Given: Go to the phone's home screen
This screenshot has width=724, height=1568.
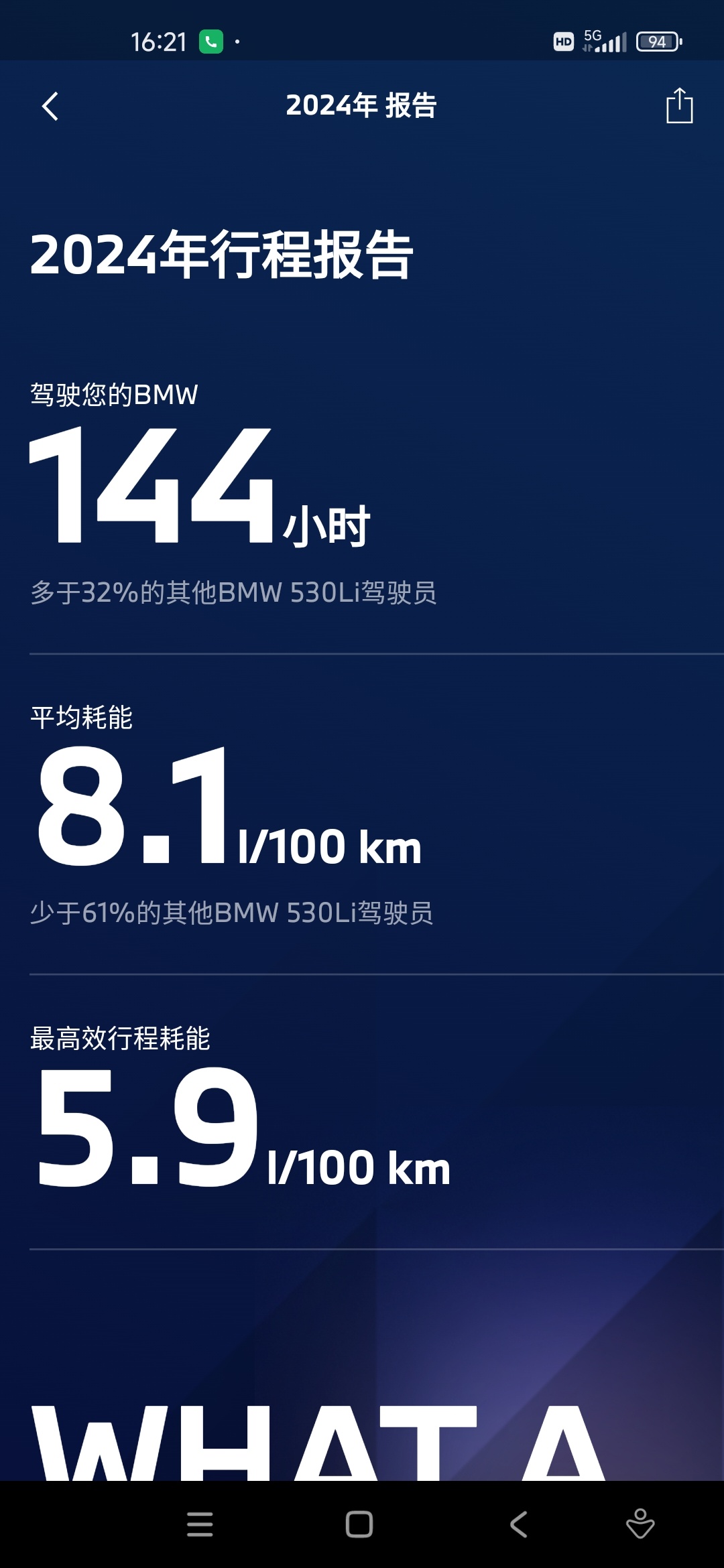Looking at the screenshot, I should tap(359, 1524).
